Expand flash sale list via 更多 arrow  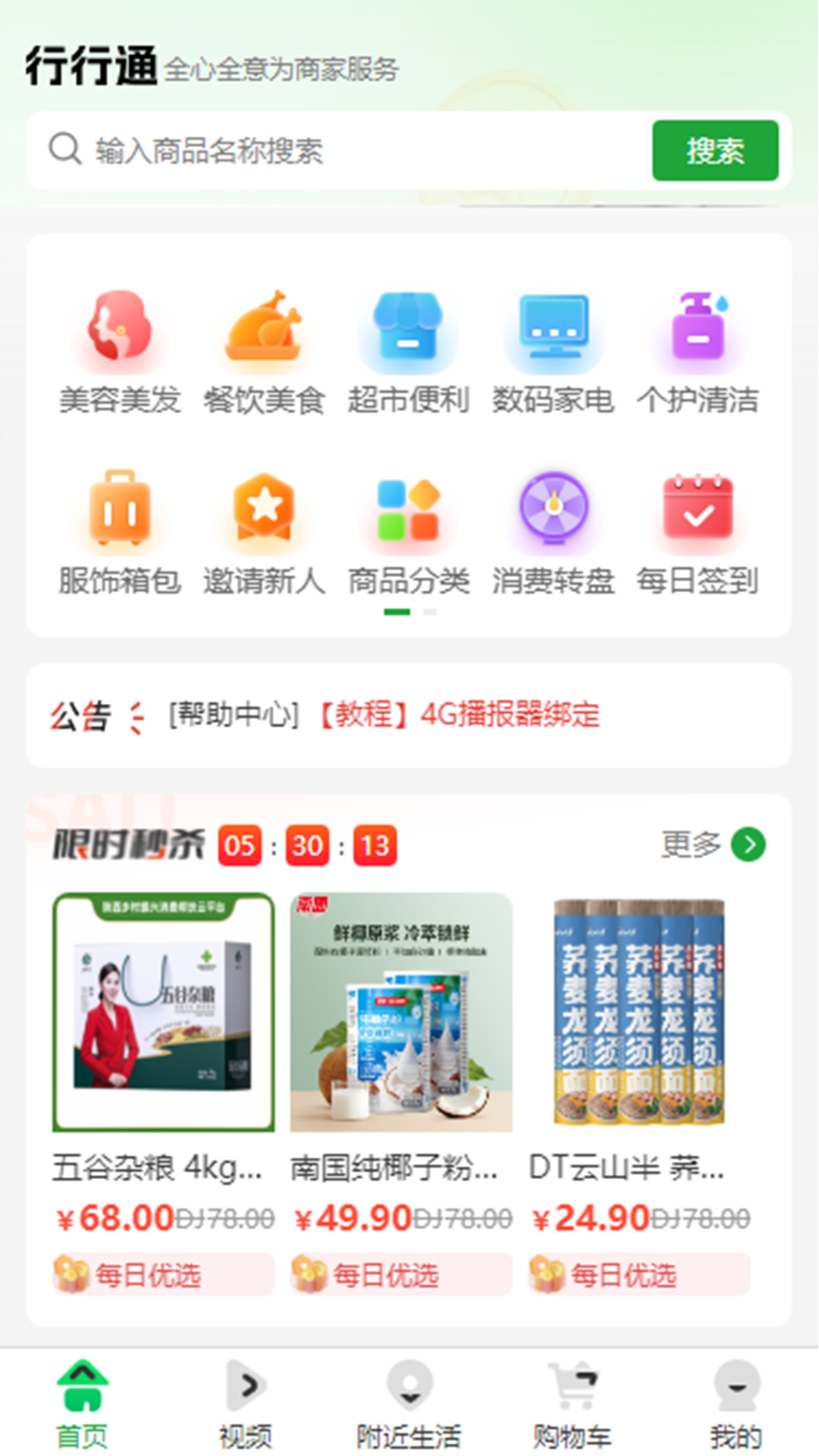point(748,844)
